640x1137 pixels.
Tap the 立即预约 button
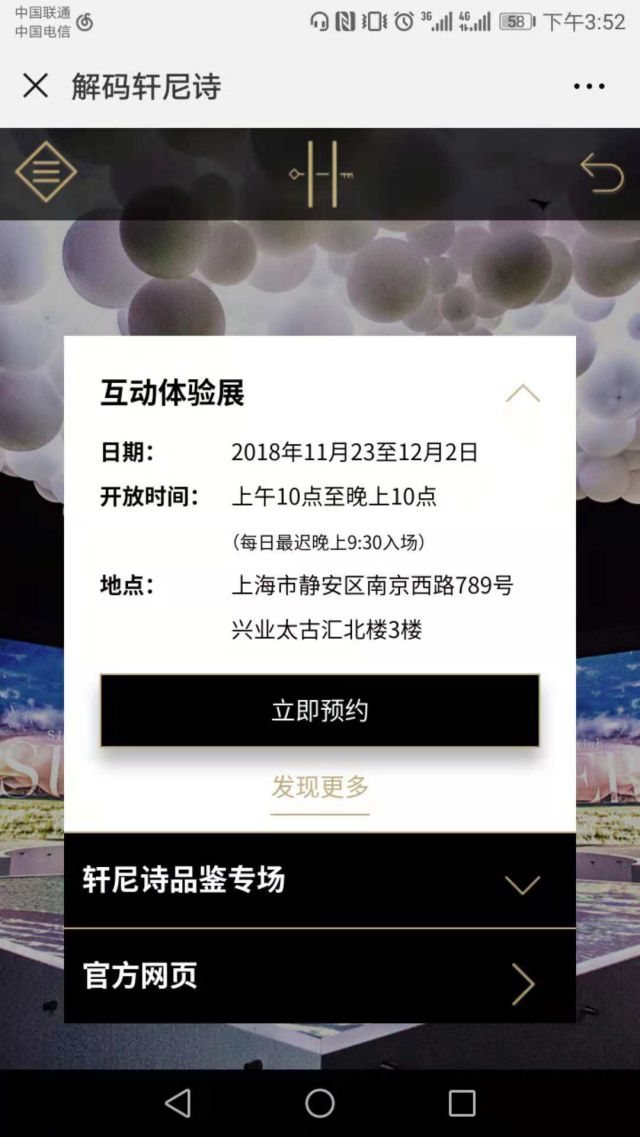pyautogui.click(x=320, y=711)
